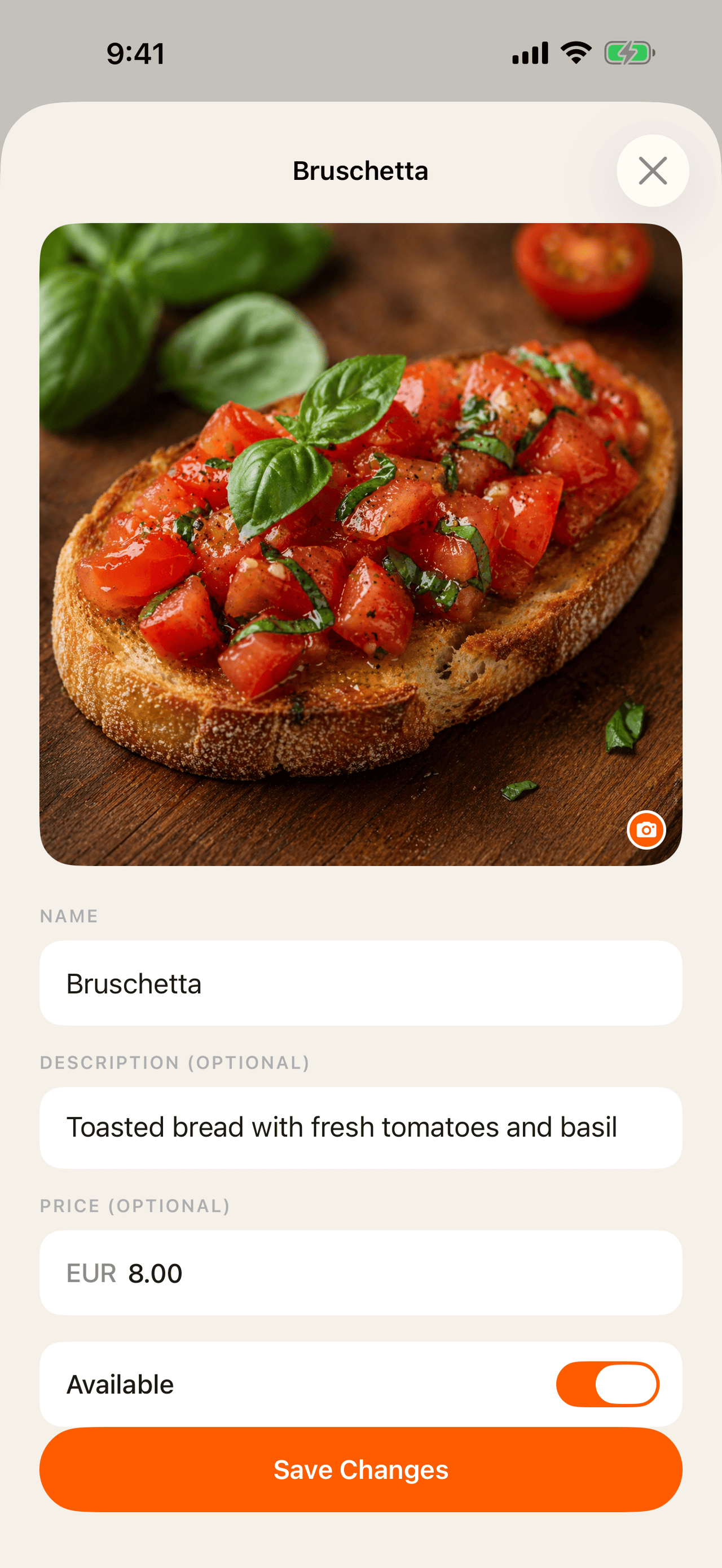
Task: Tap Save Changes button
Action: 361,1469
